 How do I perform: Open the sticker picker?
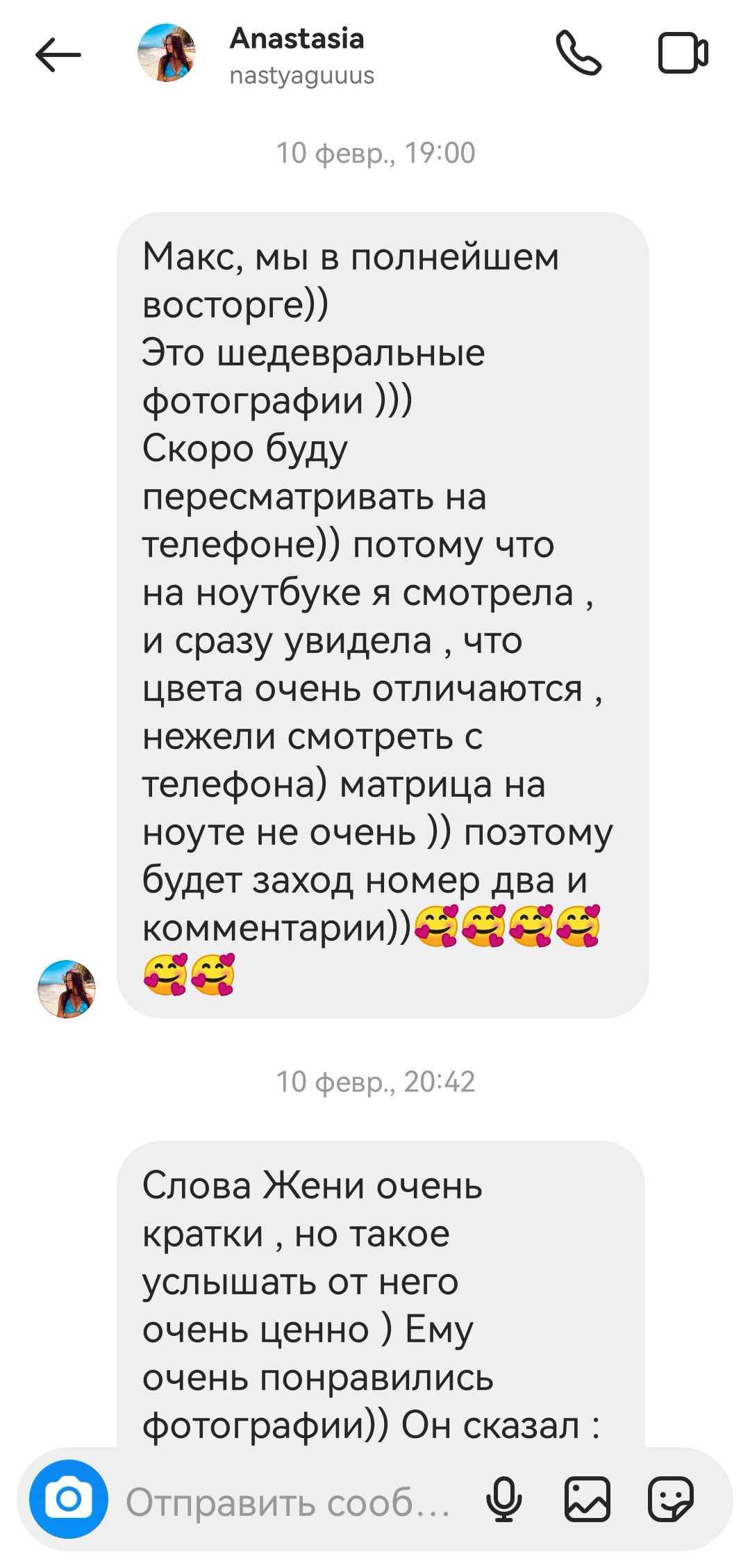click(x=670, y=1501)
